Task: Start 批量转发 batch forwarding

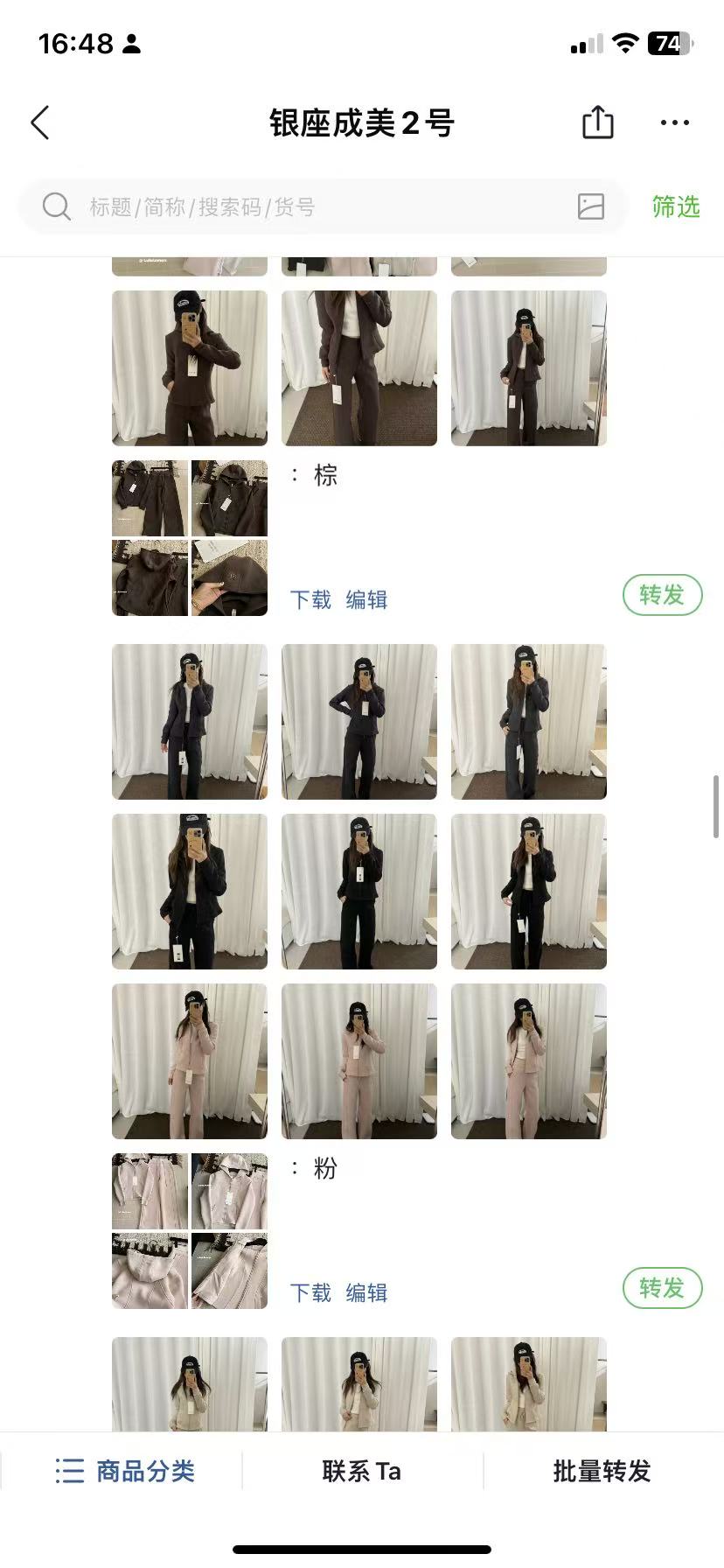Action: point(602,1472)
